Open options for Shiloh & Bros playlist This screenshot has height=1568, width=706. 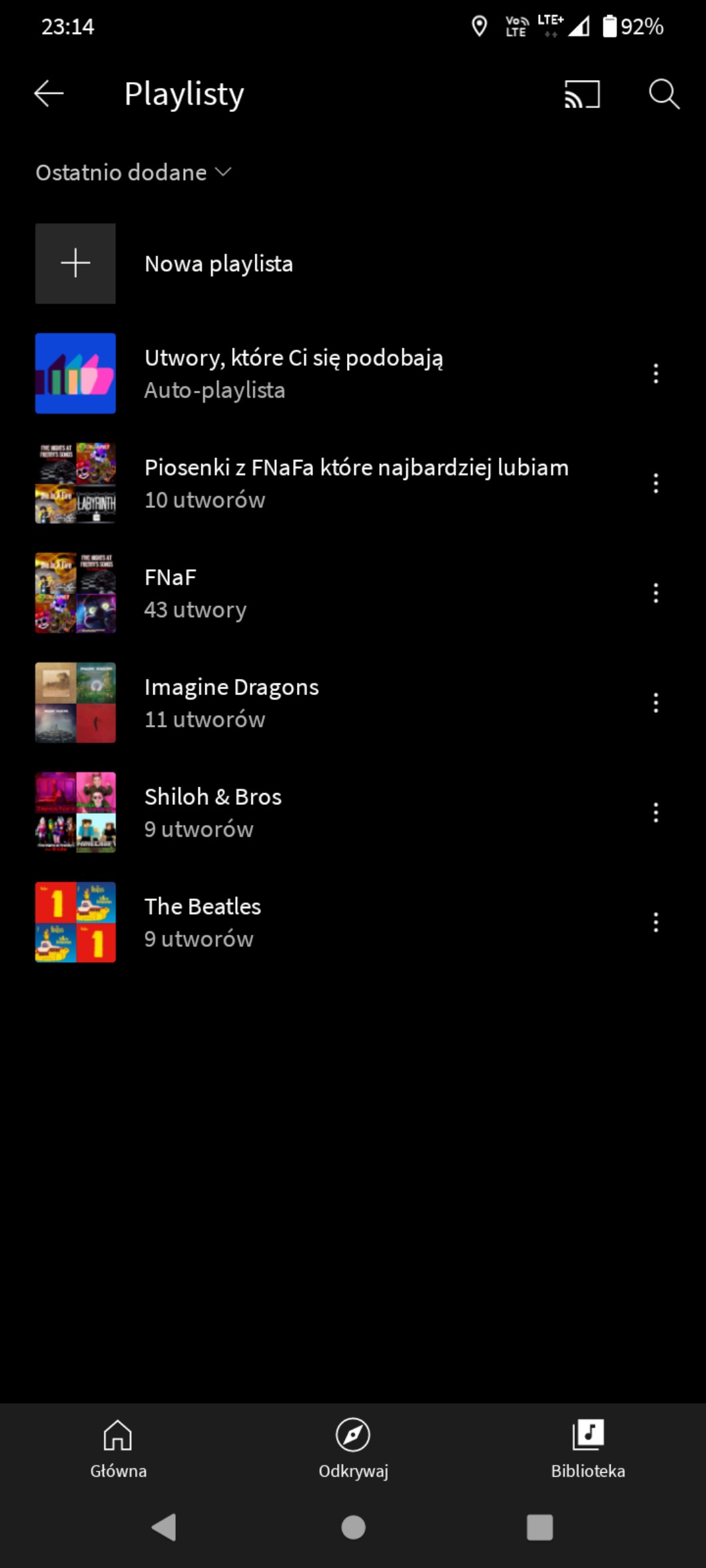coord(655,813)
